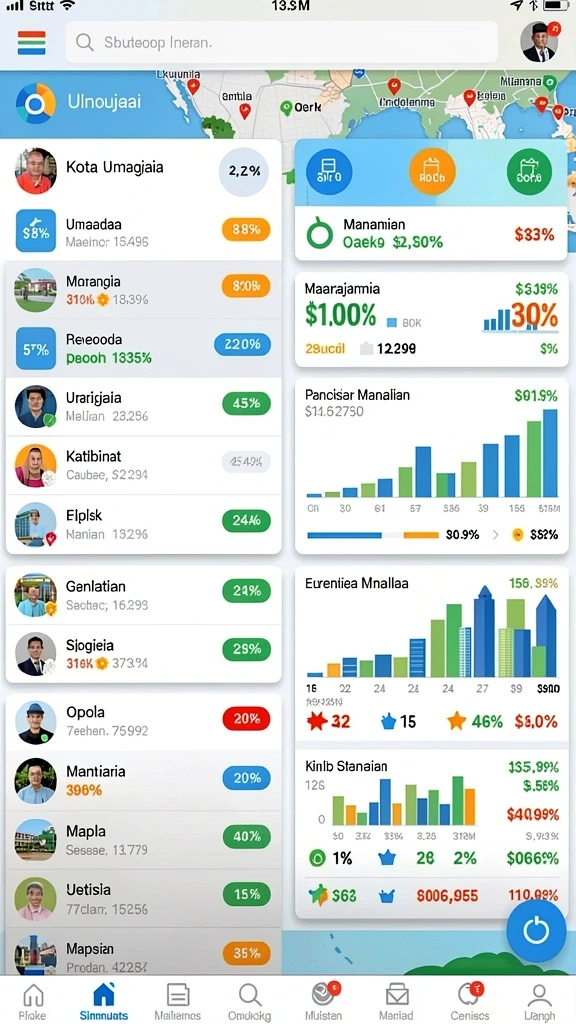
Task: Select the Reeooda row
Action: pyautogui.click(x=144, y=348)
